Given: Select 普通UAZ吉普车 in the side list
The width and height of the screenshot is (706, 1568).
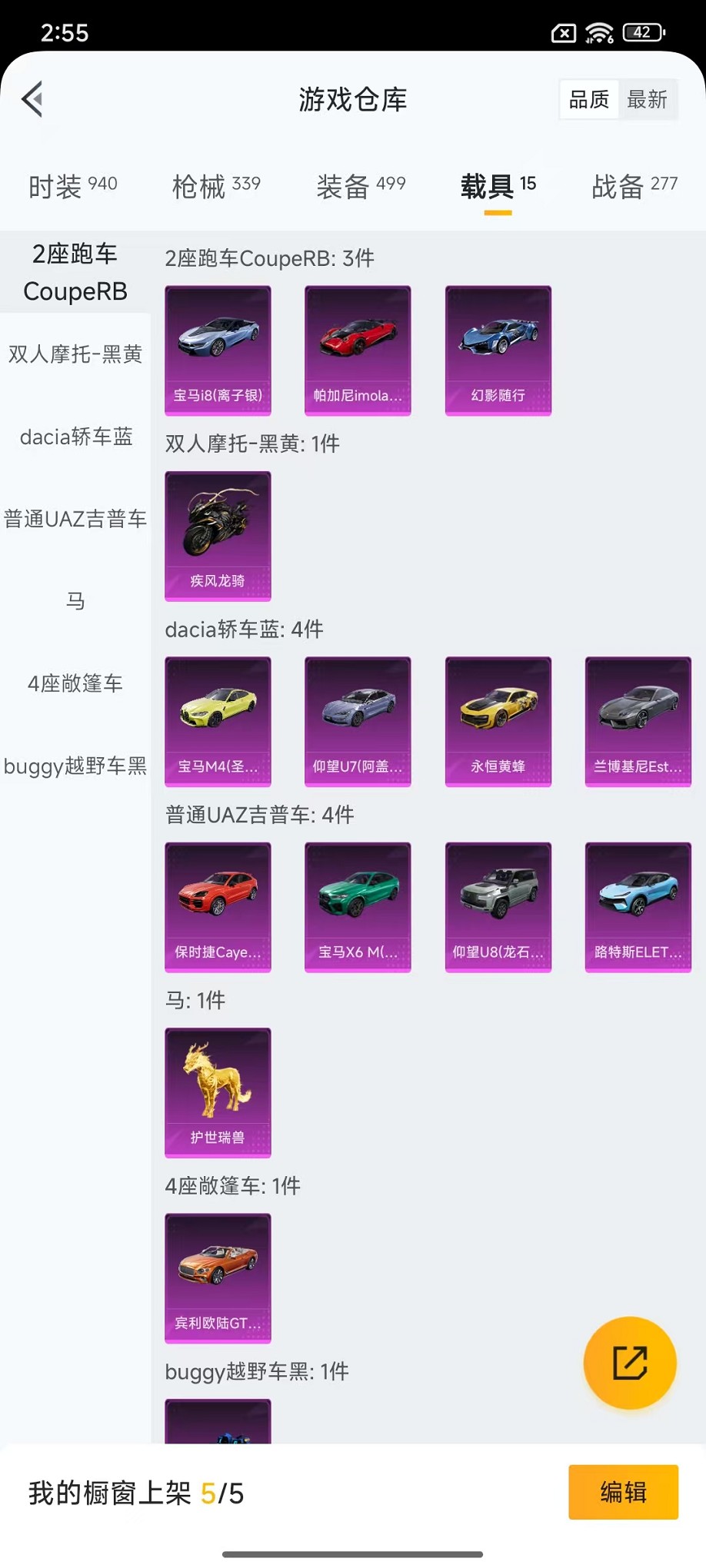Looking at the screenshot, I should coord(75,519).
